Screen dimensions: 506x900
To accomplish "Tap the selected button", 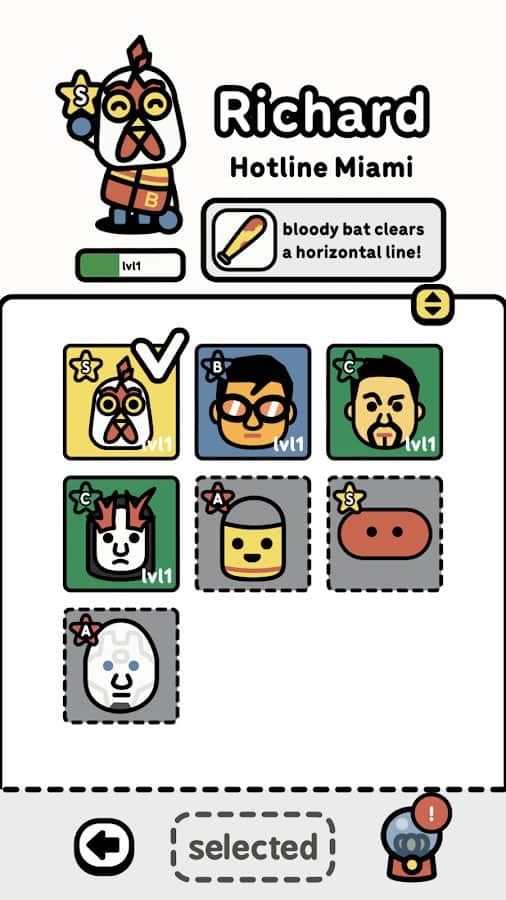I will (x=253, y=847).
